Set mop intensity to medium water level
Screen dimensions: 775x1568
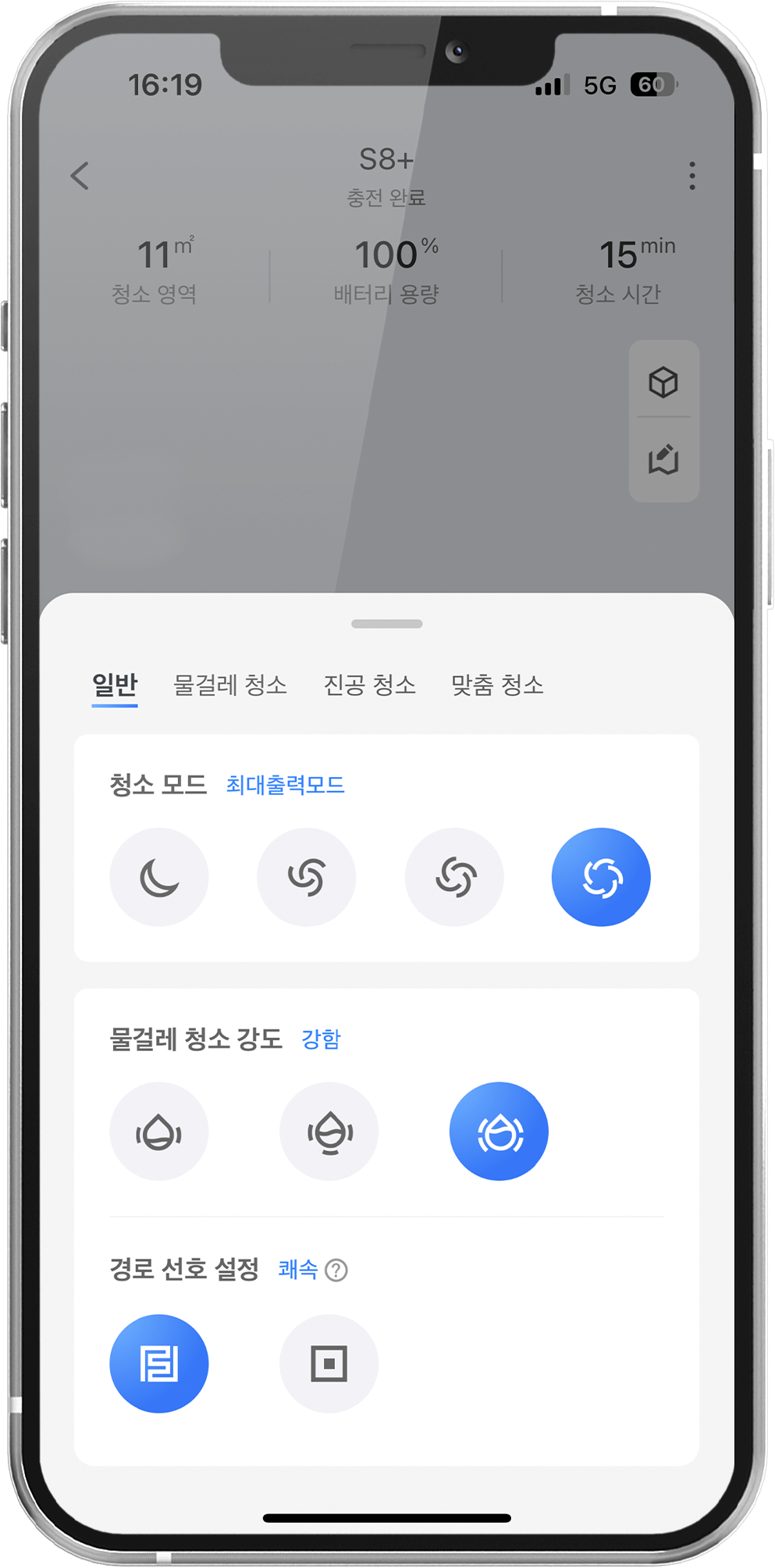click(329, 1131)
